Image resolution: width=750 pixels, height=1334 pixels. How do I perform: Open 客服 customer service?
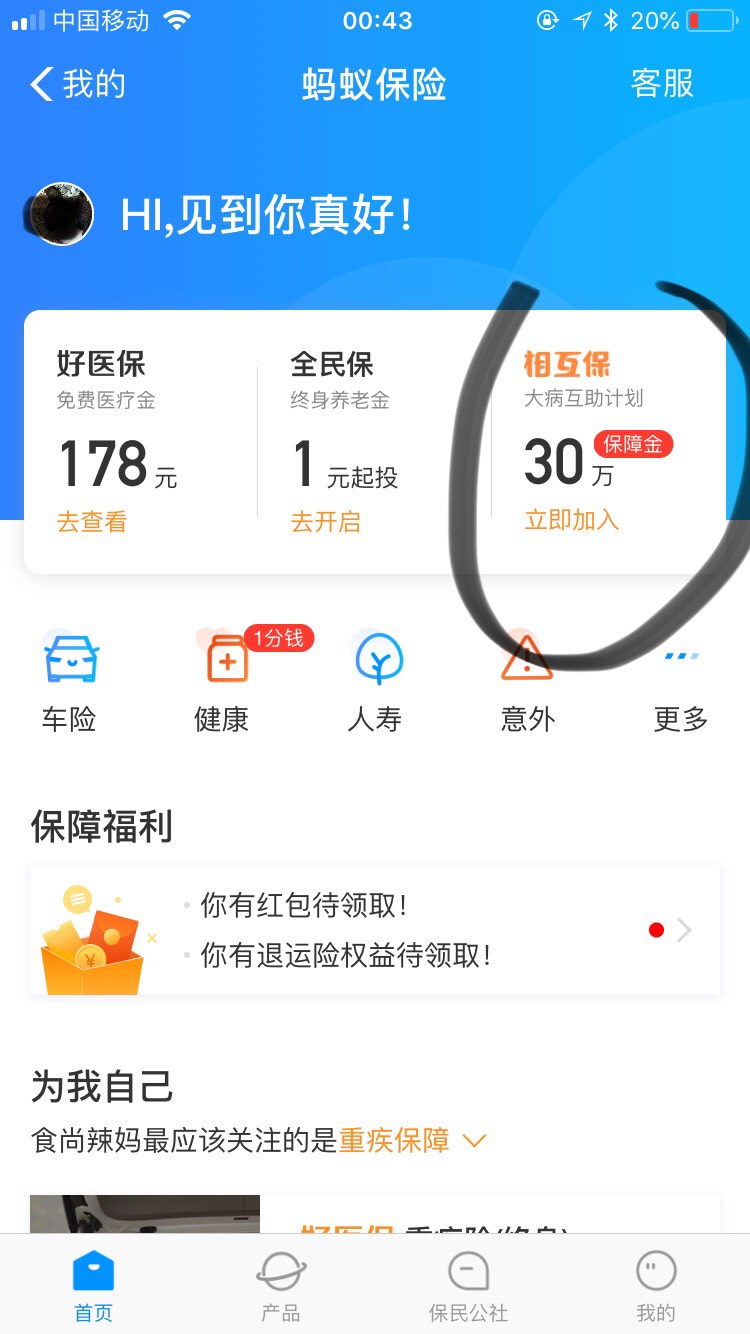[x=661, y=84]
